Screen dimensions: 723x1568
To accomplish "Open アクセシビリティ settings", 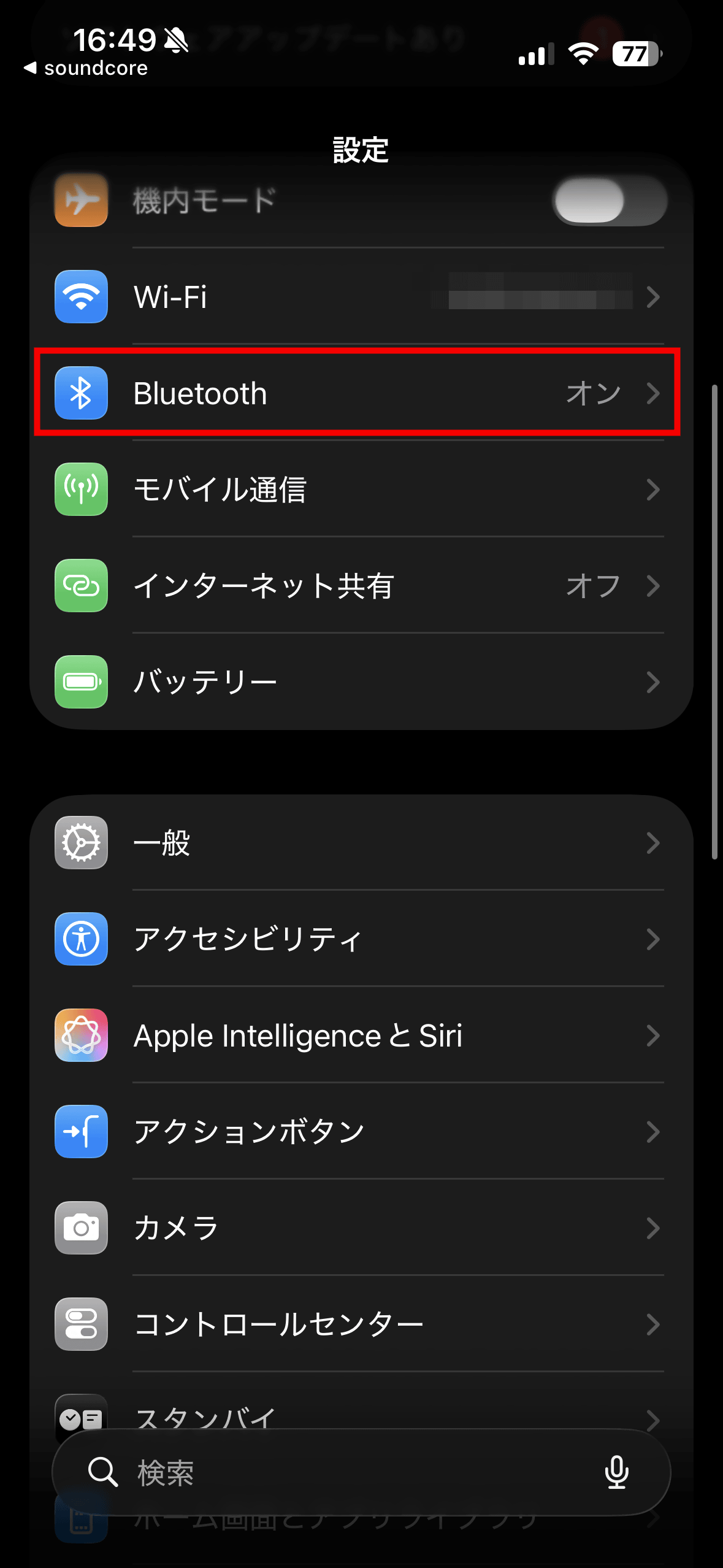I will (361, 939).
